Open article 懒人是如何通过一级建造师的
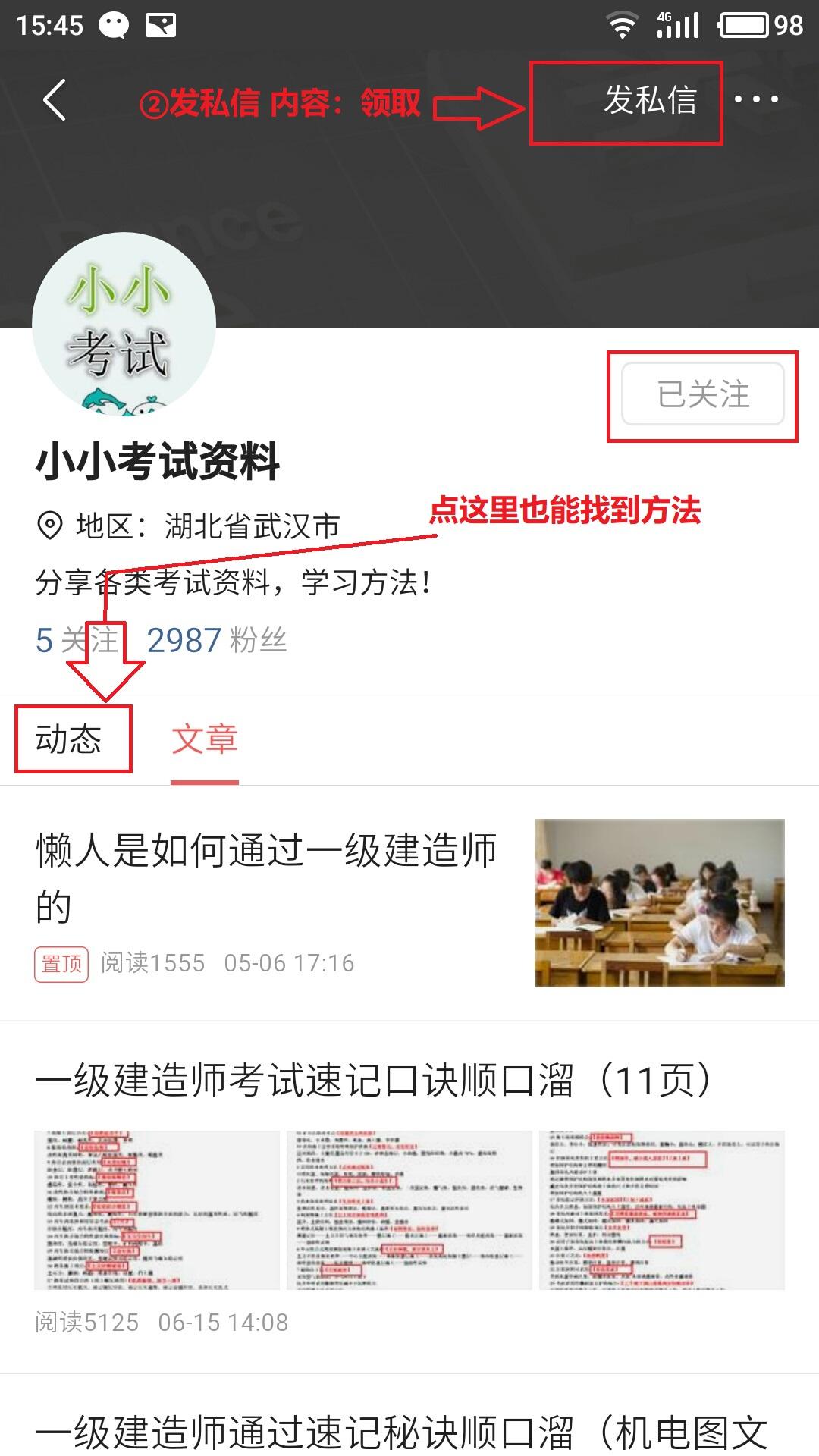Viewport: 819px width, 1456px height. tap(267, 877)
